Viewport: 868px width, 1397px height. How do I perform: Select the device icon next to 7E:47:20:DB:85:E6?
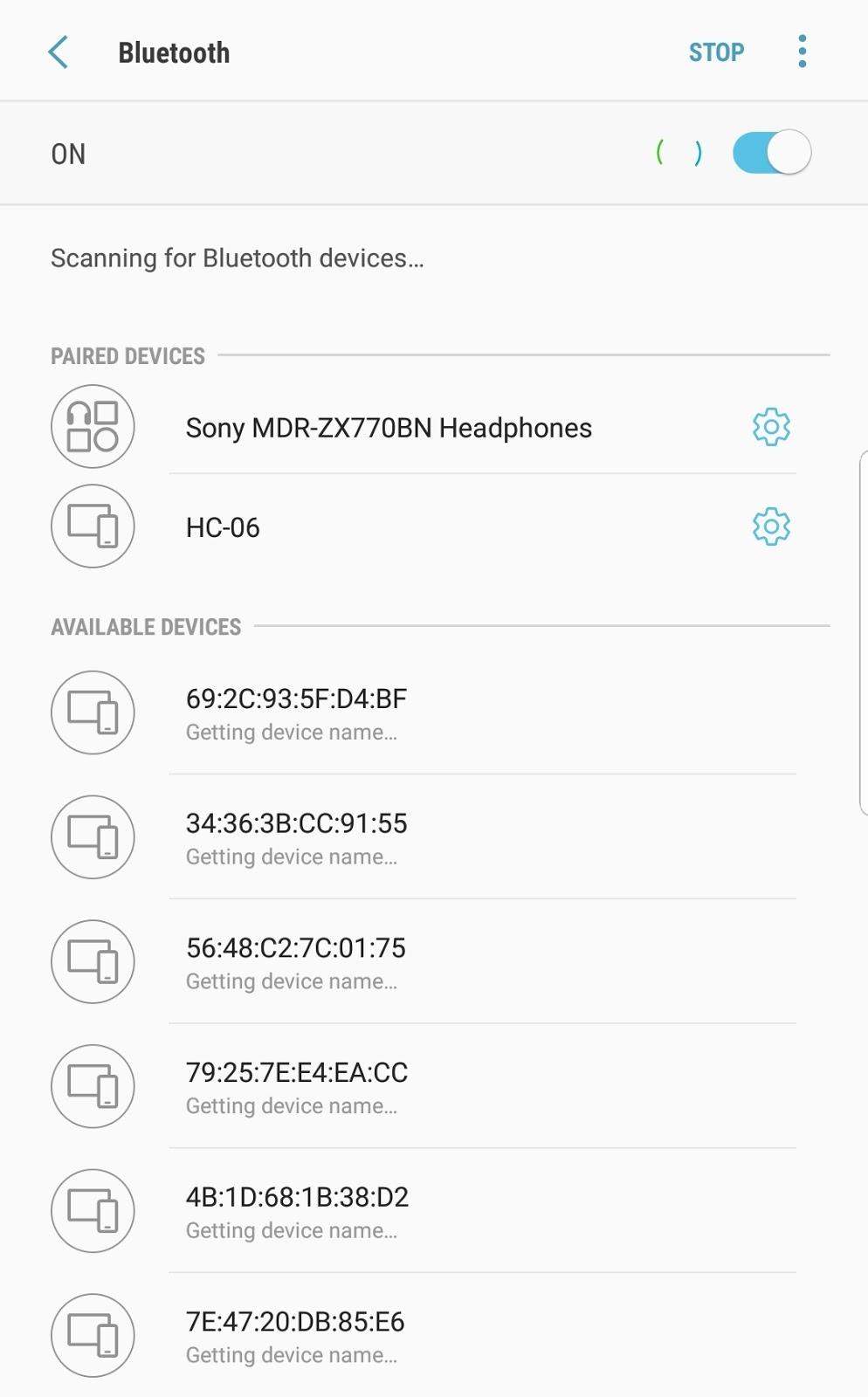[92, 1334]
